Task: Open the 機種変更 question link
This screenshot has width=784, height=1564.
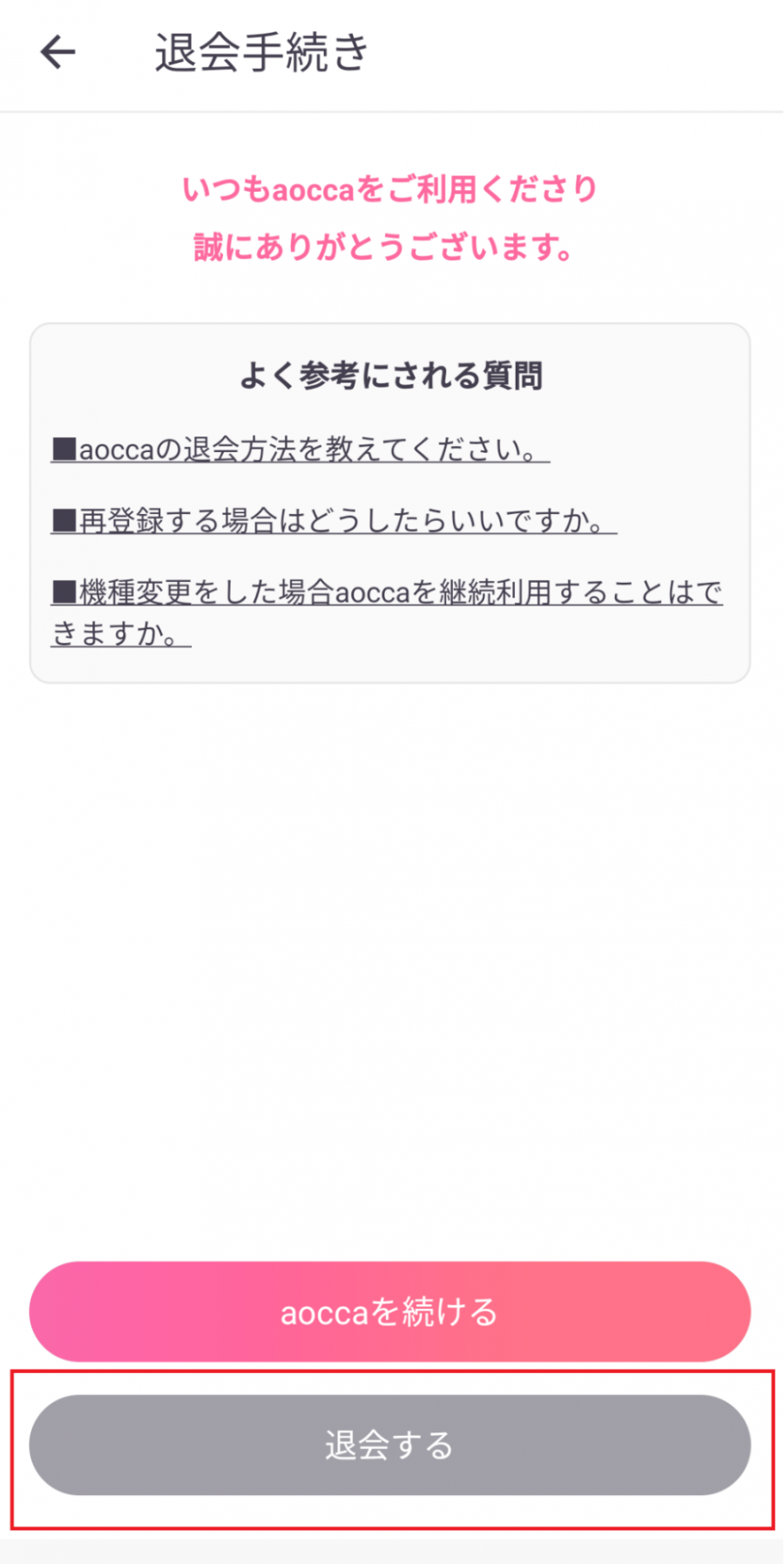Action: click(387, 613)
